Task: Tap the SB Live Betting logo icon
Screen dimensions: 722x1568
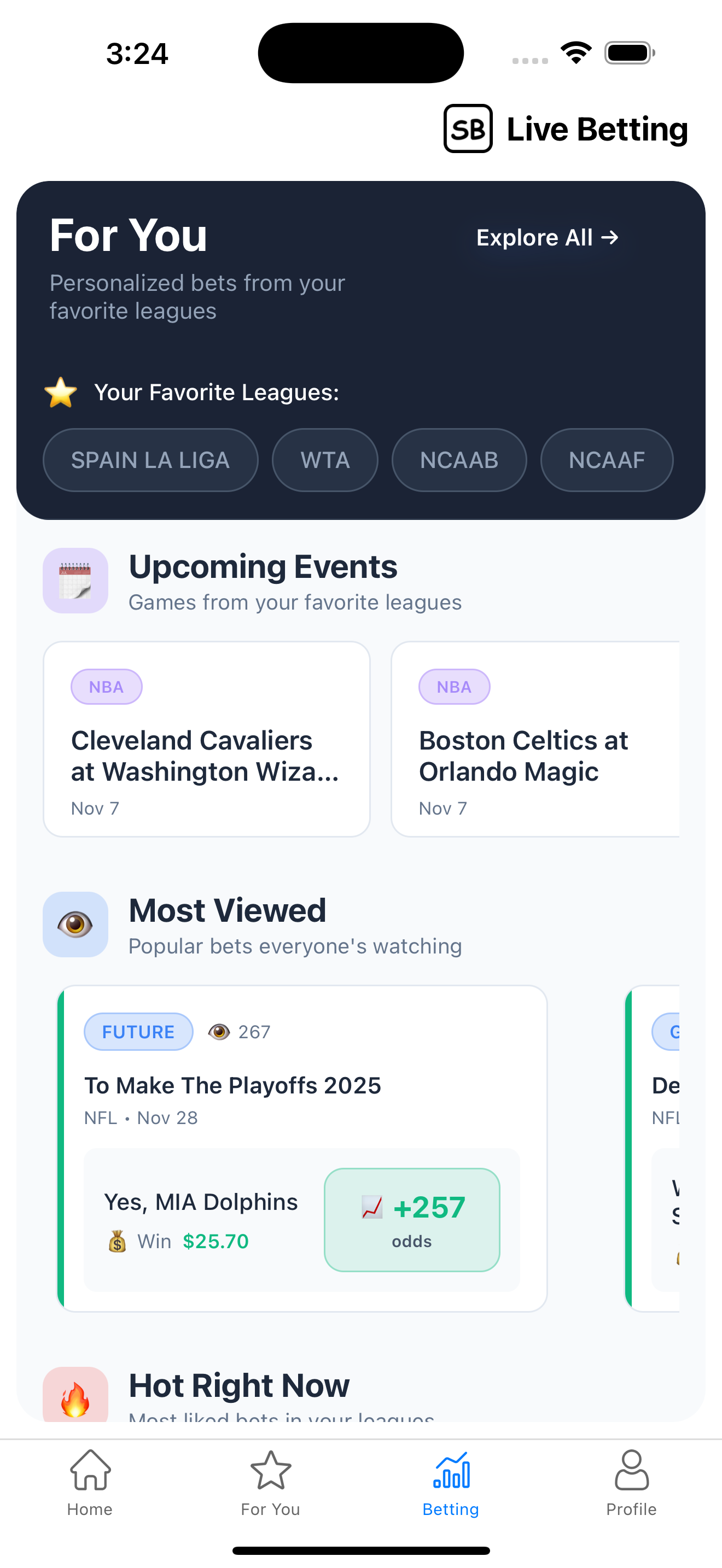Action: coord(468,128)
